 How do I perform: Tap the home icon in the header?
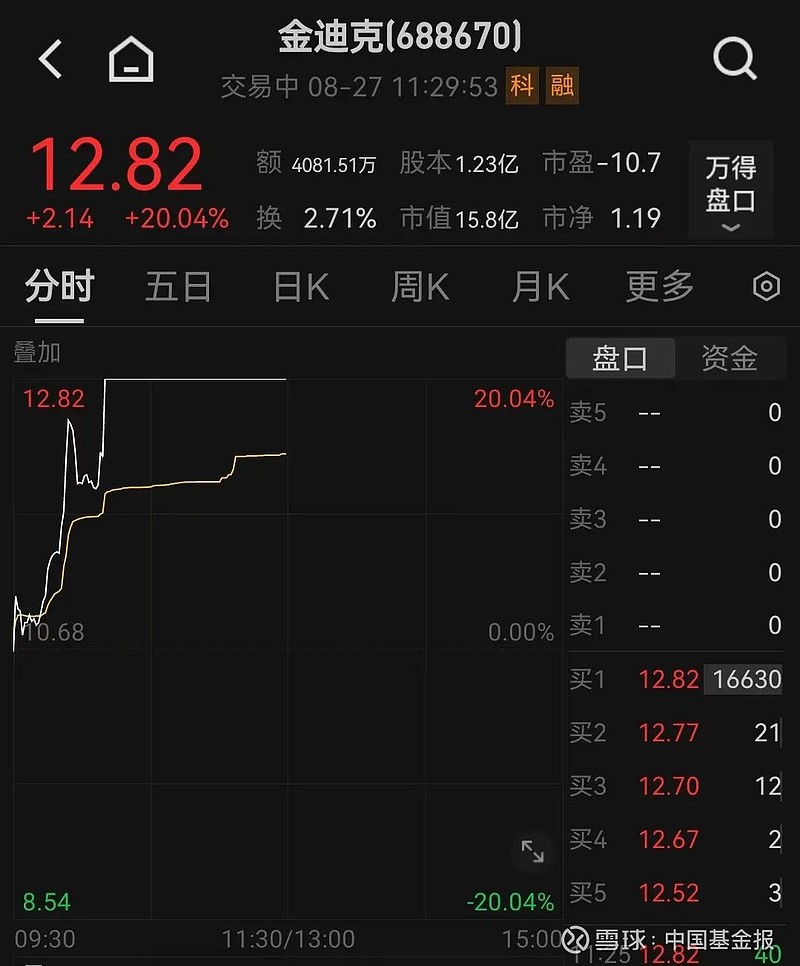tap(131, 58)
